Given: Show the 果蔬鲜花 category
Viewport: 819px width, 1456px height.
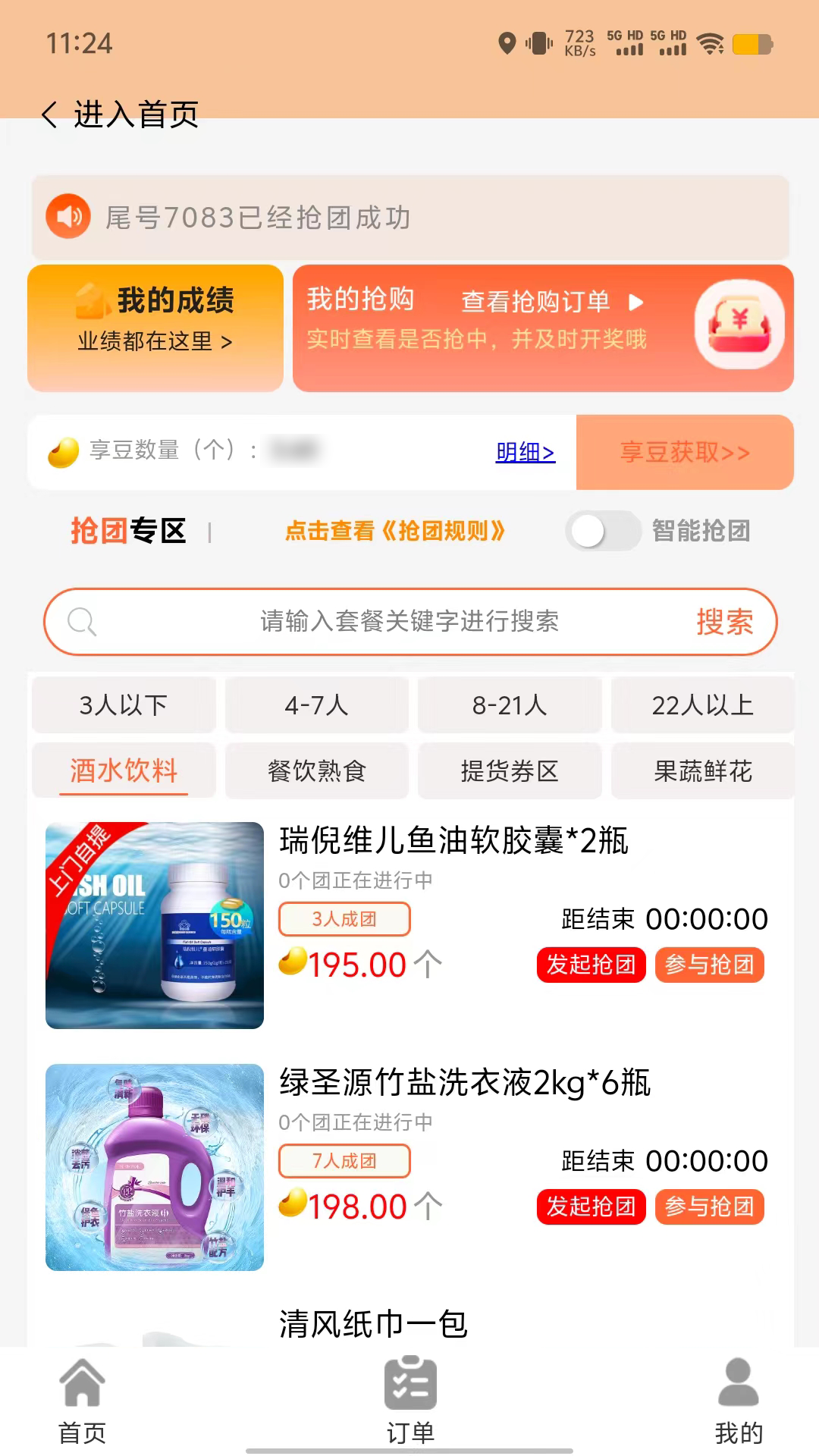Looking at the screenshot, I should point(703,771).
